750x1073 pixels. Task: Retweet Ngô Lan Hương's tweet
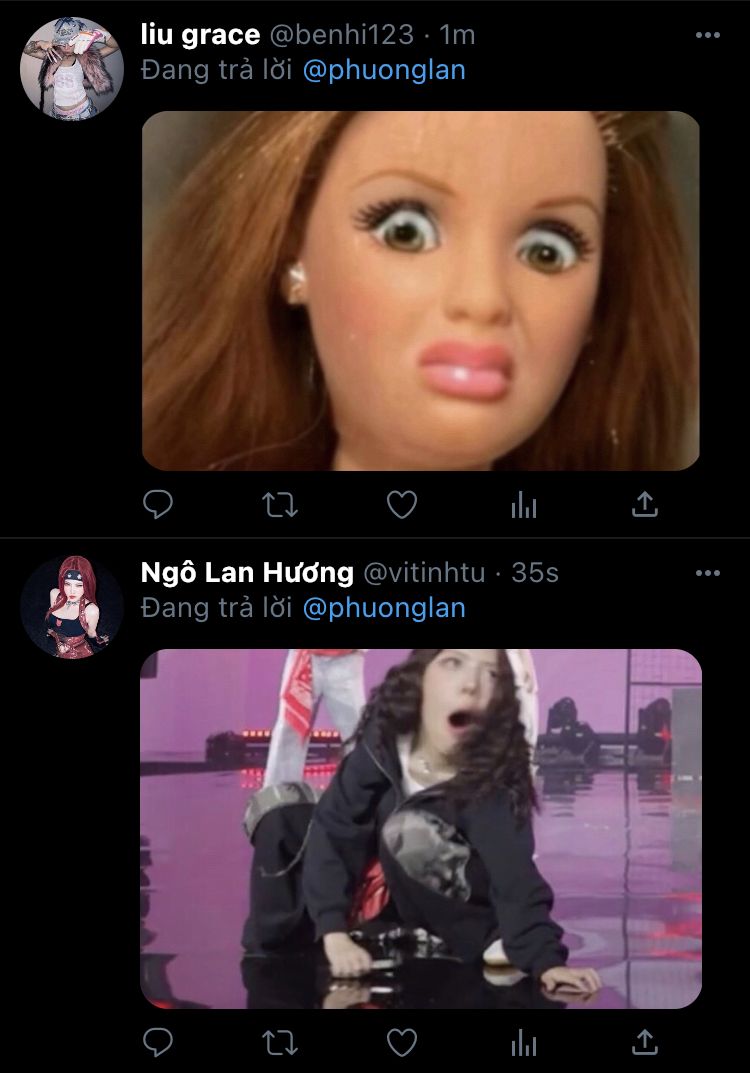point(280,1044)
